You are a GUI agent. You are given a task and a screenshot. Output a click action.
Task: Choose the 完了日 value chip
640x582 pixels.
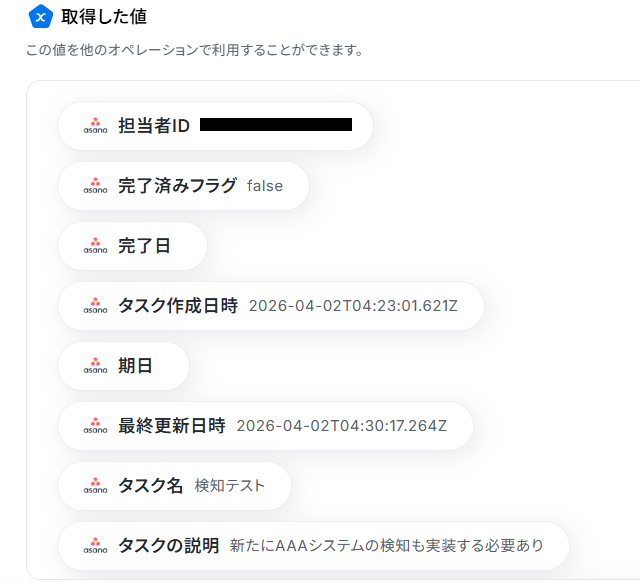pyautogui.click(x=132, y=246)
